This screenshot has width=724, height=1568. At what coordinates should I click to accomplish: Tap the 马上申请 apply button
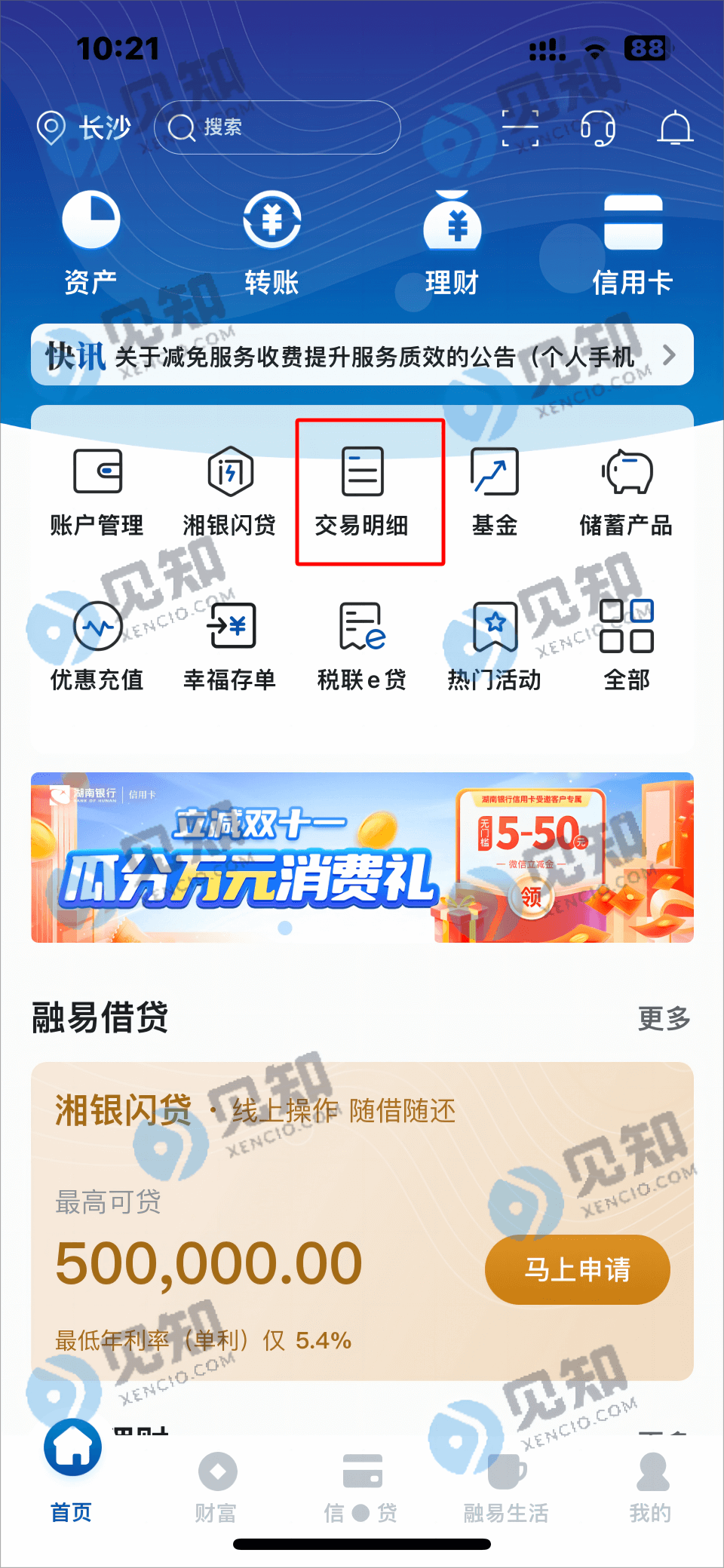pyautogui.click(x=577, y=1269)
